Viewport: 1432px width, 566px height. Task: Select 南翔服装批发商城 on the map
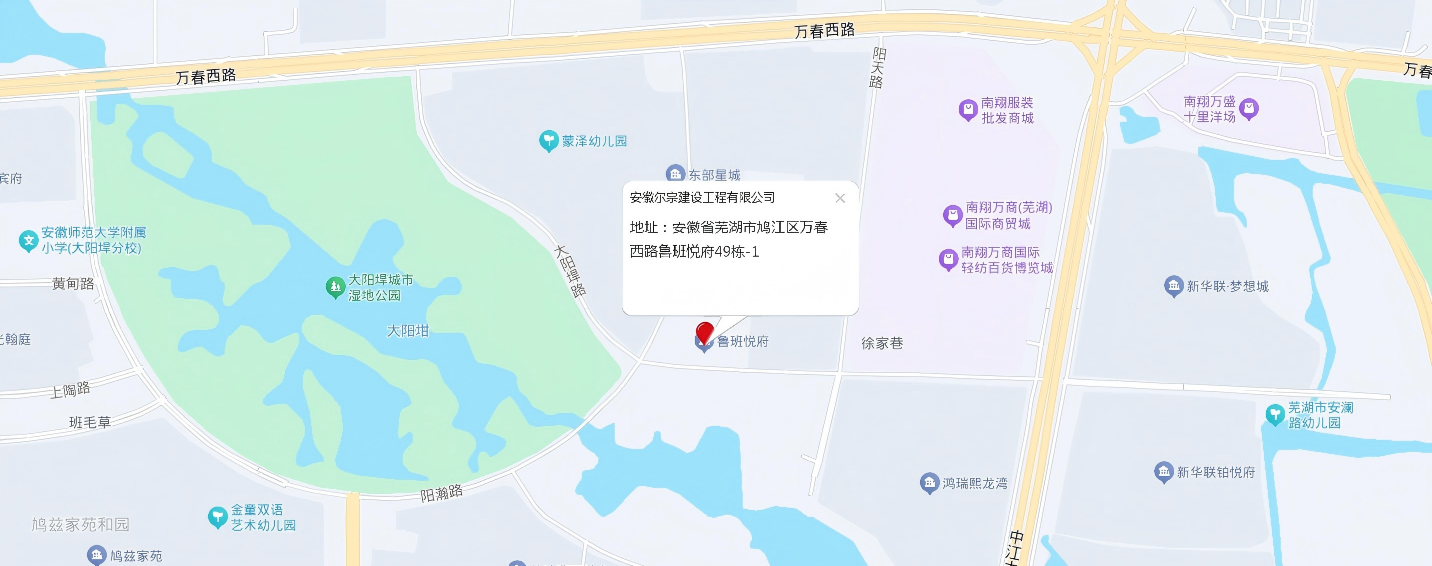click(x=967, y=110)
